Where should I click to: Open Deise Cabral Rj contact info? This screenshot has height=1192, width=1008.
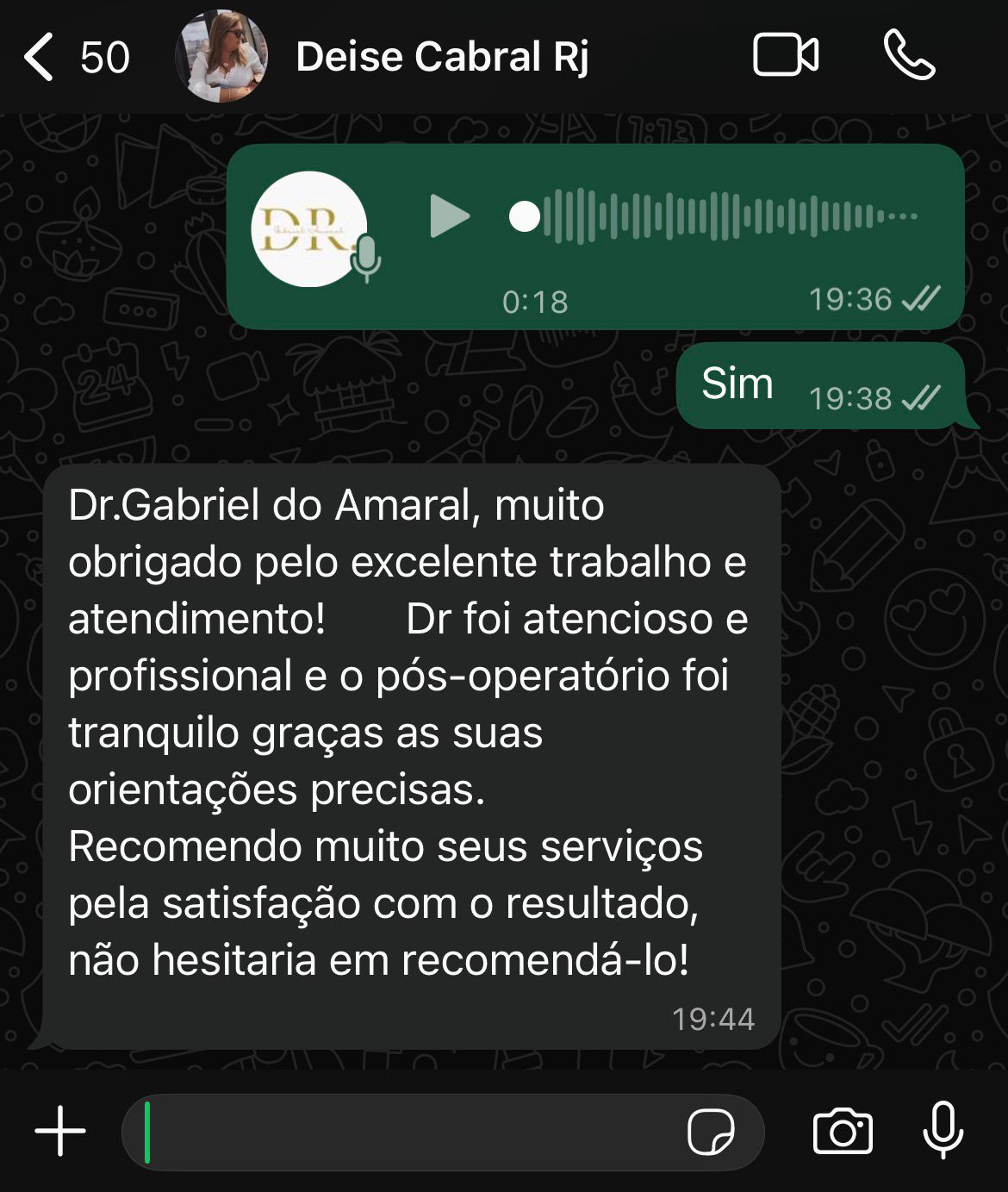click(441, 57)
